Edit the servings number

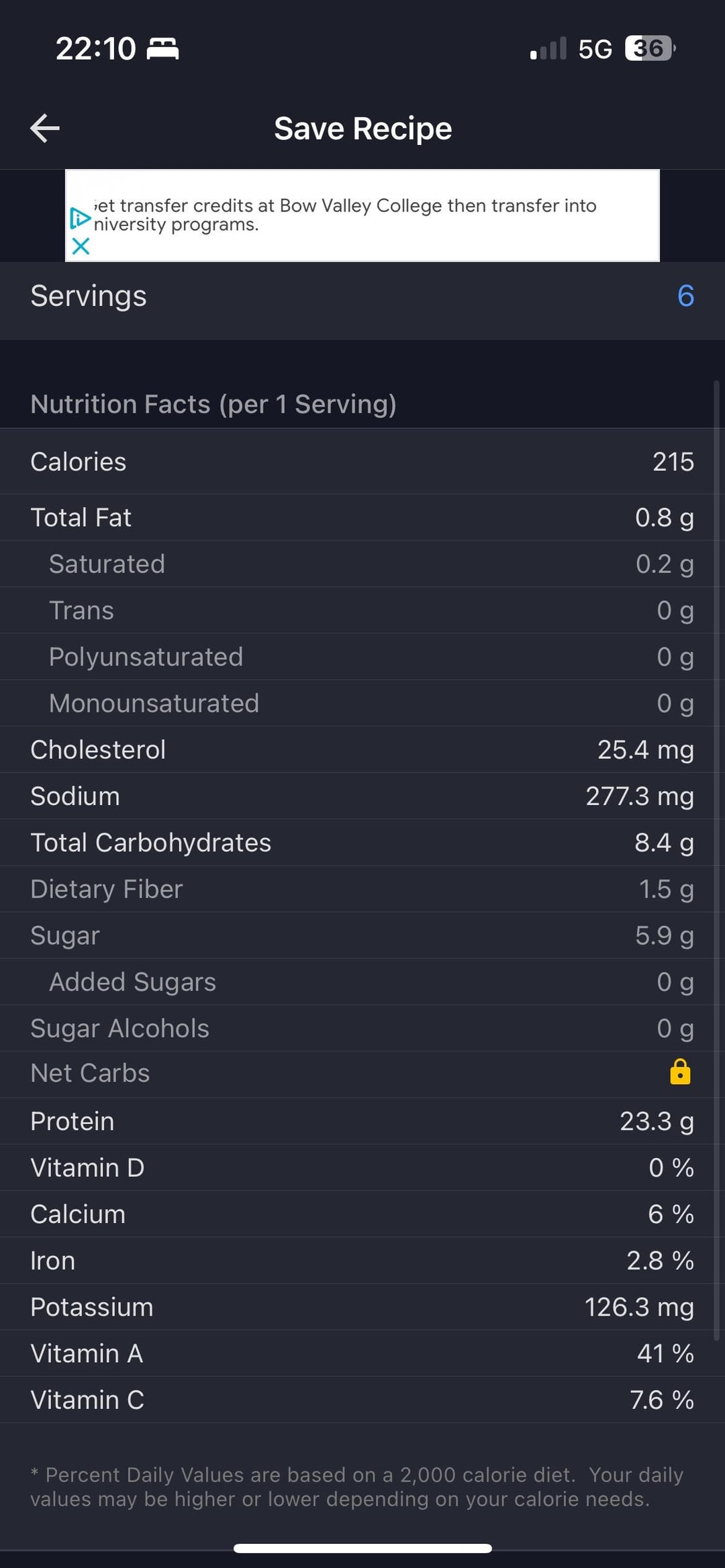pyautogui.click(x=685, y=296)
